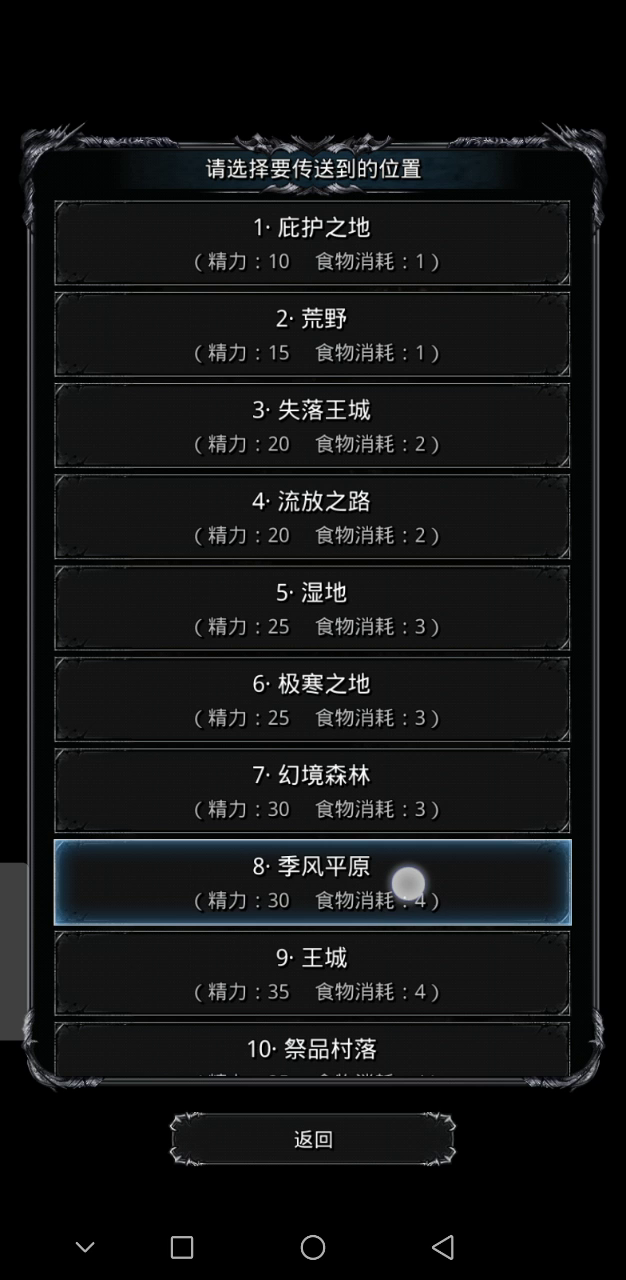
Task: Tap the system back triangle
Action: 442,1247
